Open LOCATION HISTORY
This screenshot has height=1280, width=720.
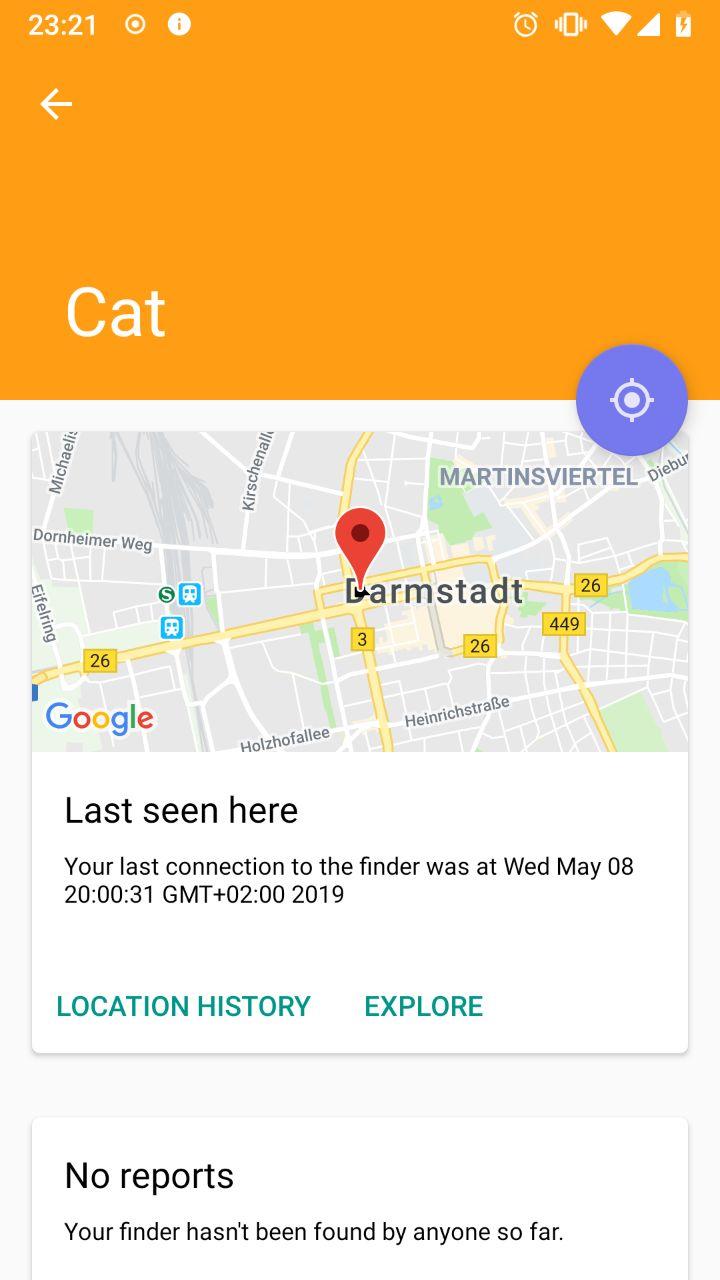pyautogui.click(x=183, y=1006)
